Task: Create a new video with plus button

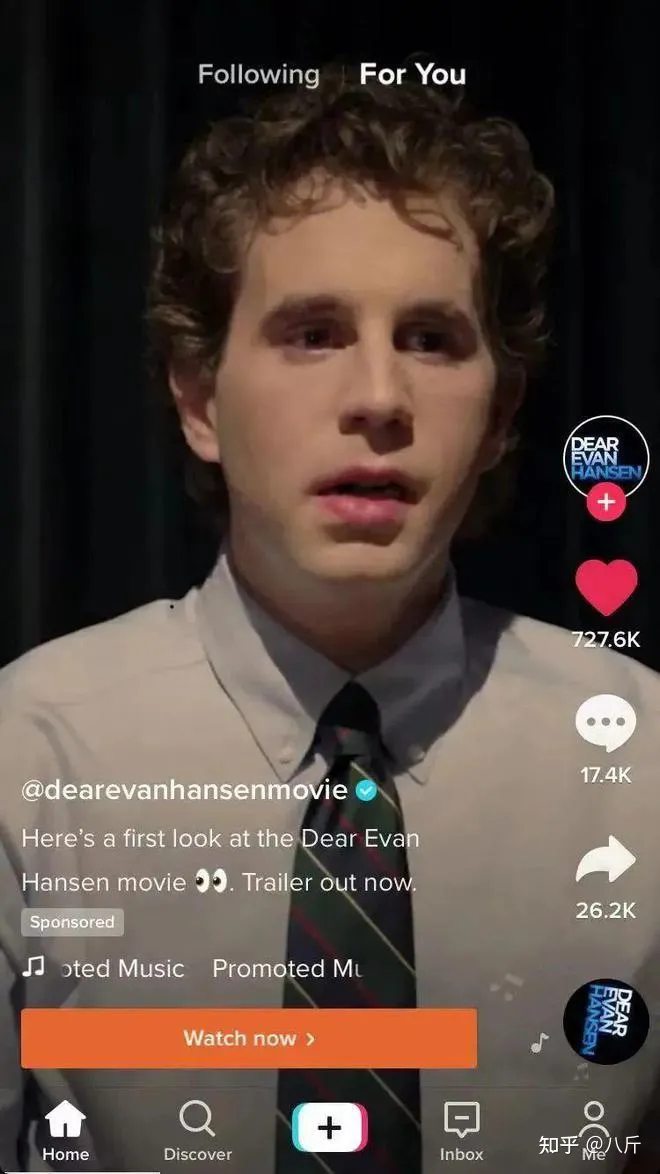Action: tap(330, 1128)
